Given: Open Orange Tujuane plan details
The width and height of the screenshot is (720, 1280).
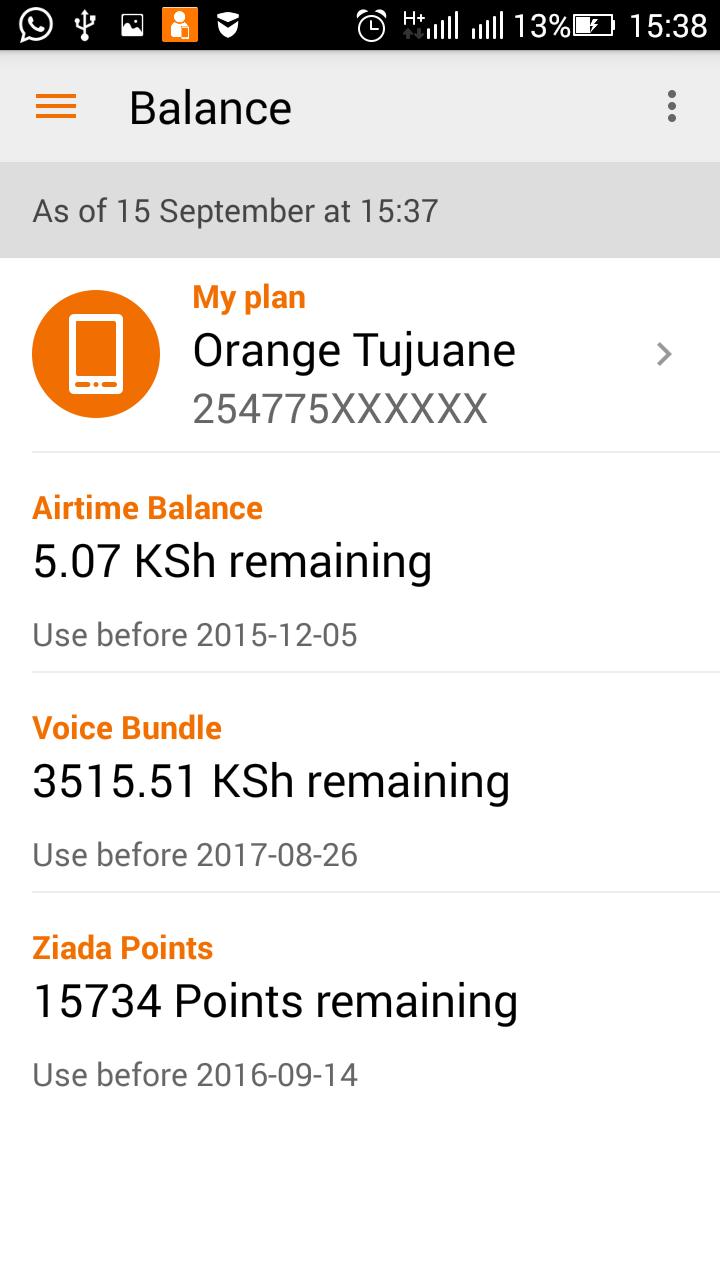Looking at the screenshot, I should point(354,351).
